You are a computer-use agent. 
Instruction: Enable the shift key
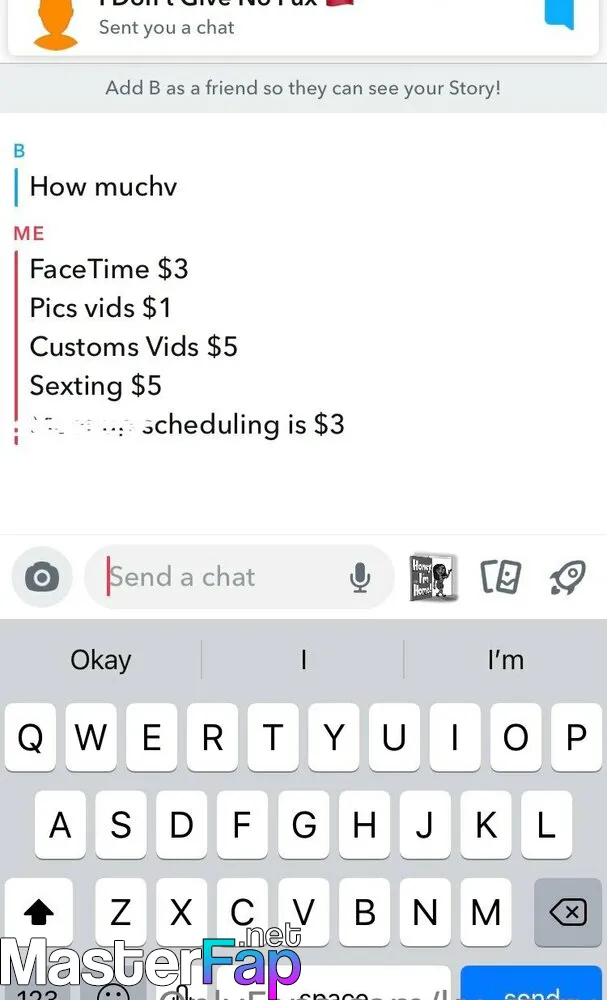[39, 912]
